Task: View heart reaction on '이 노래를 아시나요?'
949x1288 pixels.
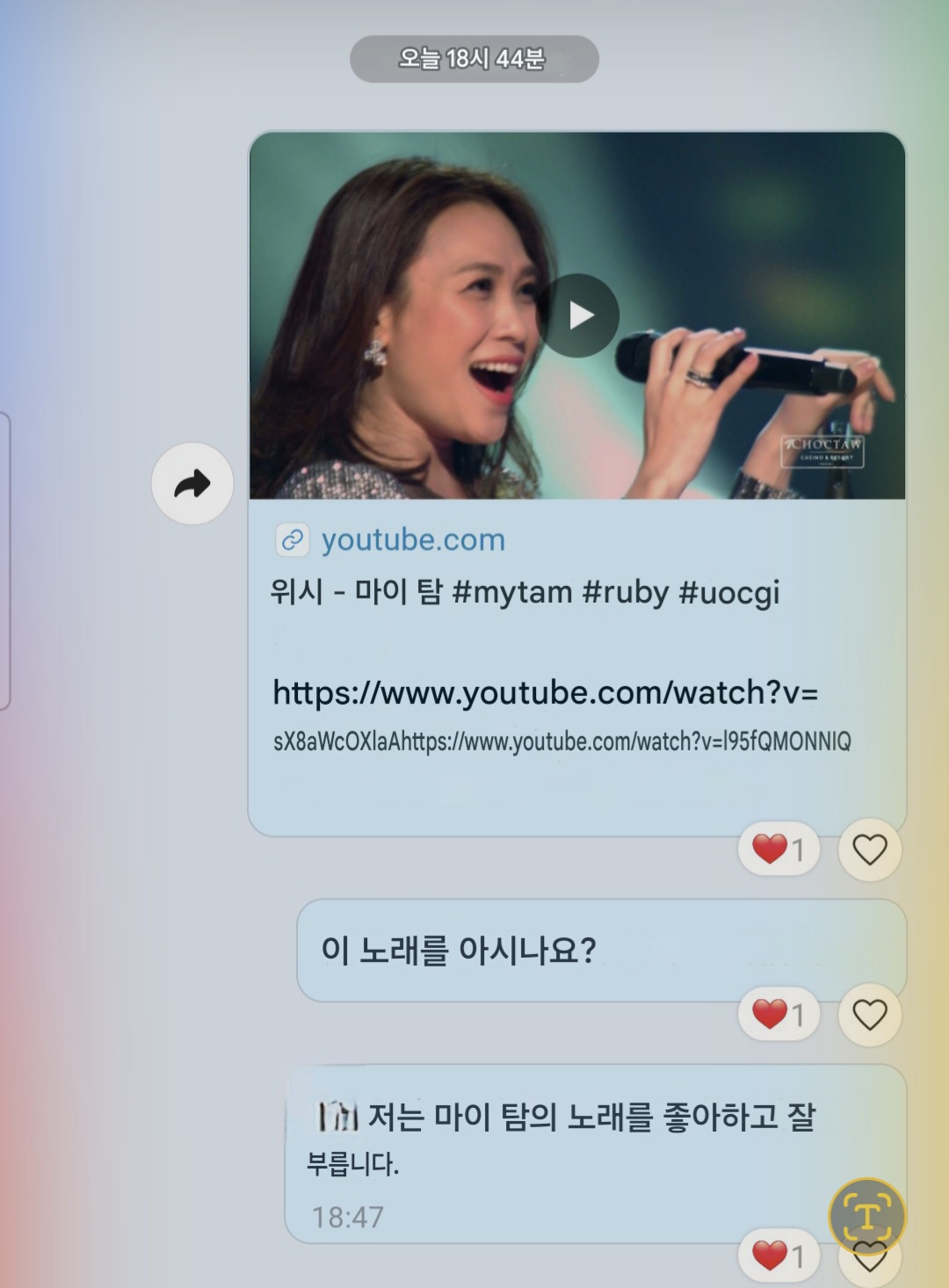Action: 779,1015
